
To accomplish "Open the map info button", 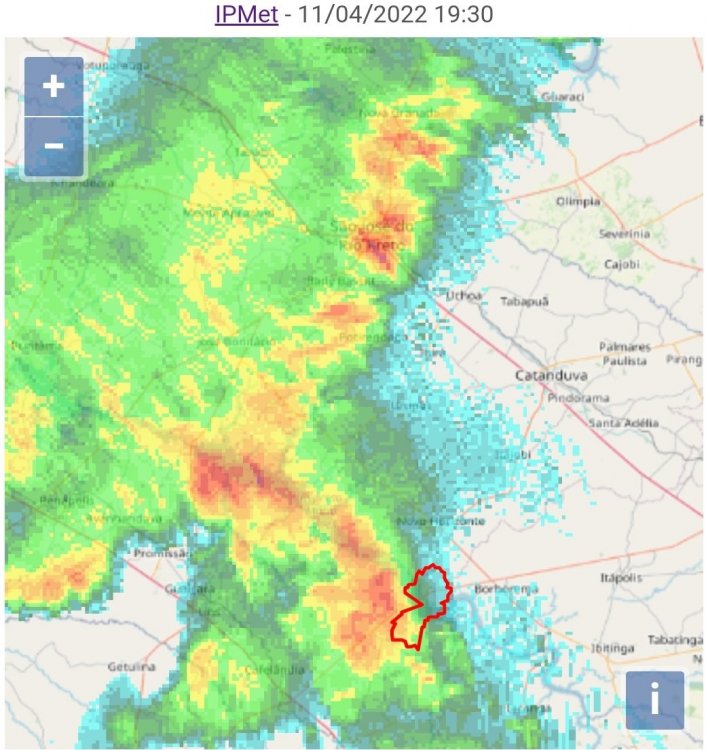I will click(655, 699).
